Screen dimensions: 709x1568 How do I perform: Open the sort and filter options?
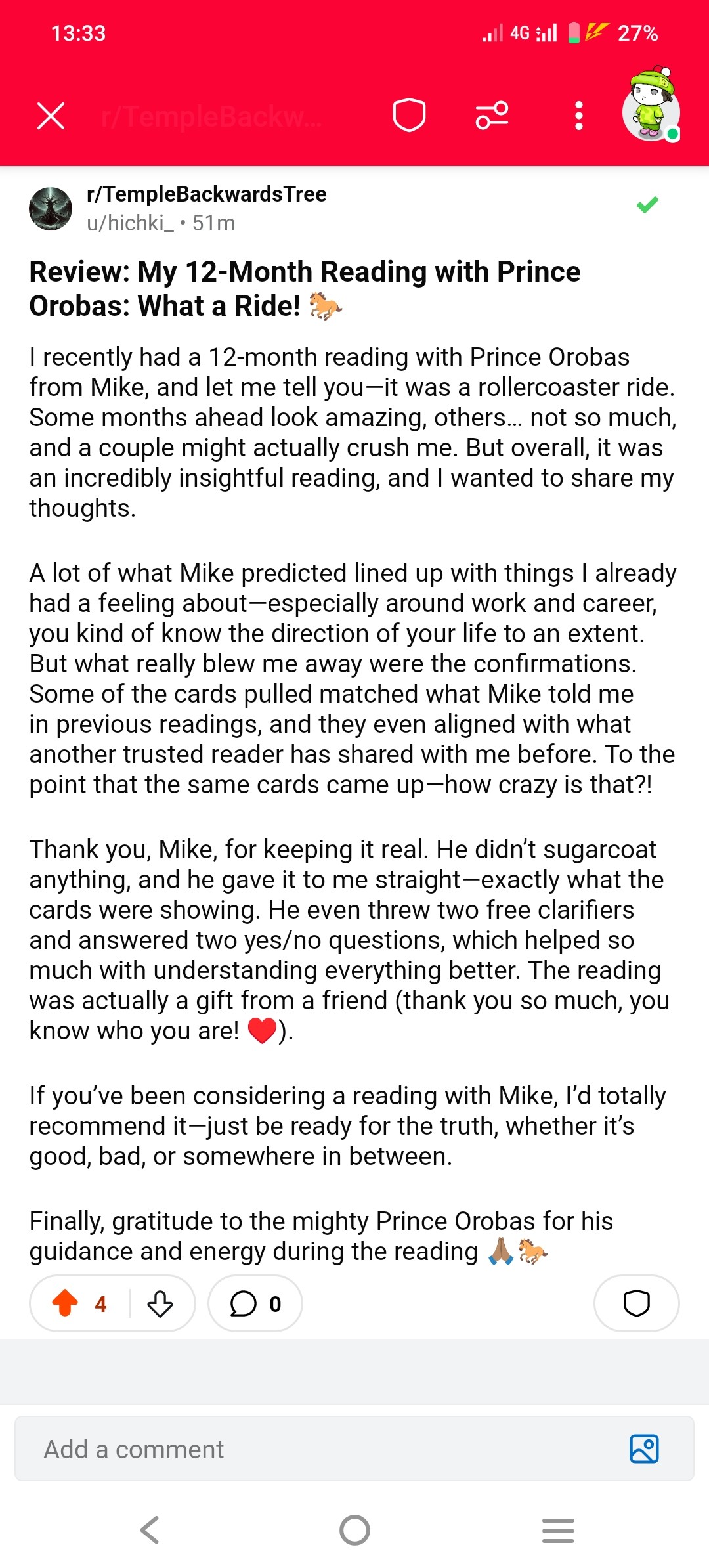pos(492,116)
